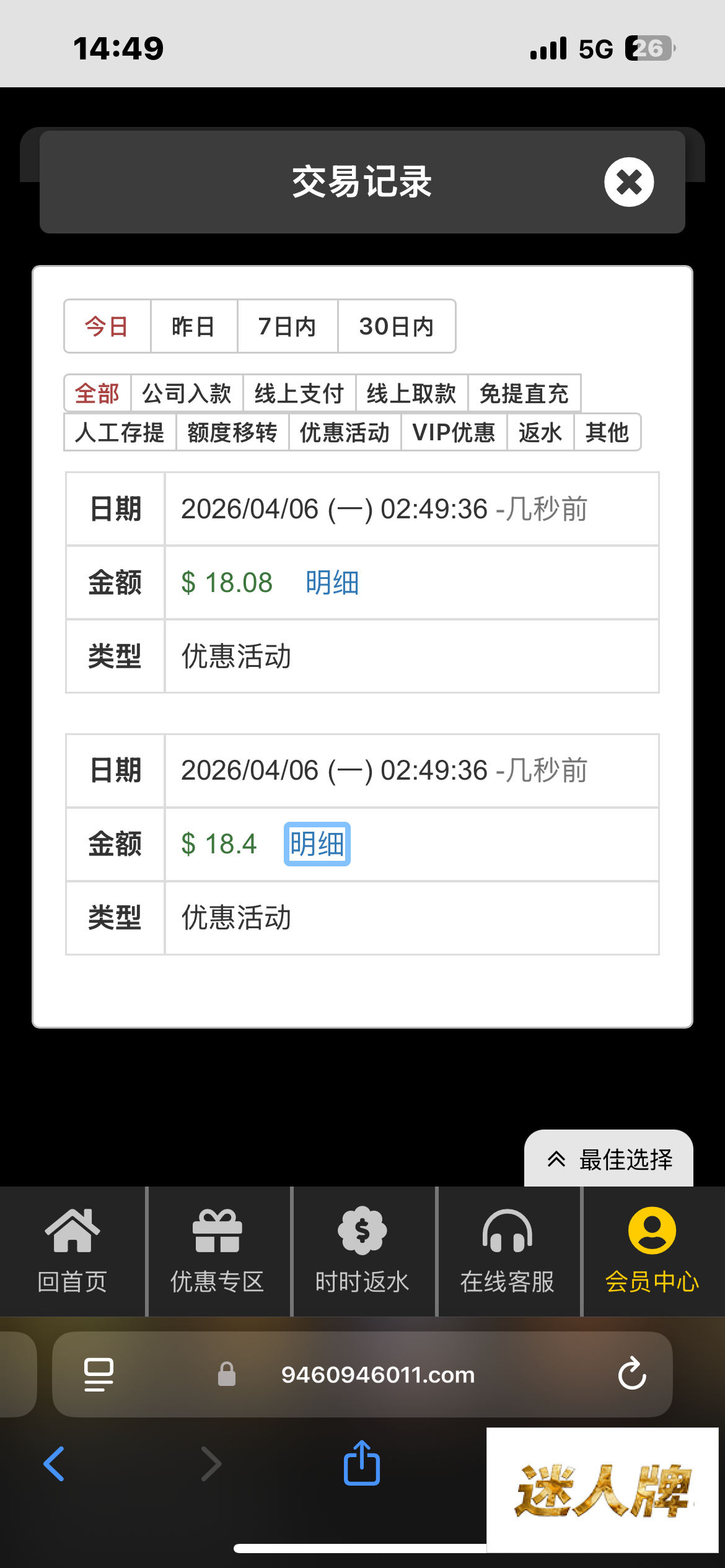Open the 优惠专区 section
Screen dimensions: 725x1568
pyautogui.click(x=217, y=1251)
